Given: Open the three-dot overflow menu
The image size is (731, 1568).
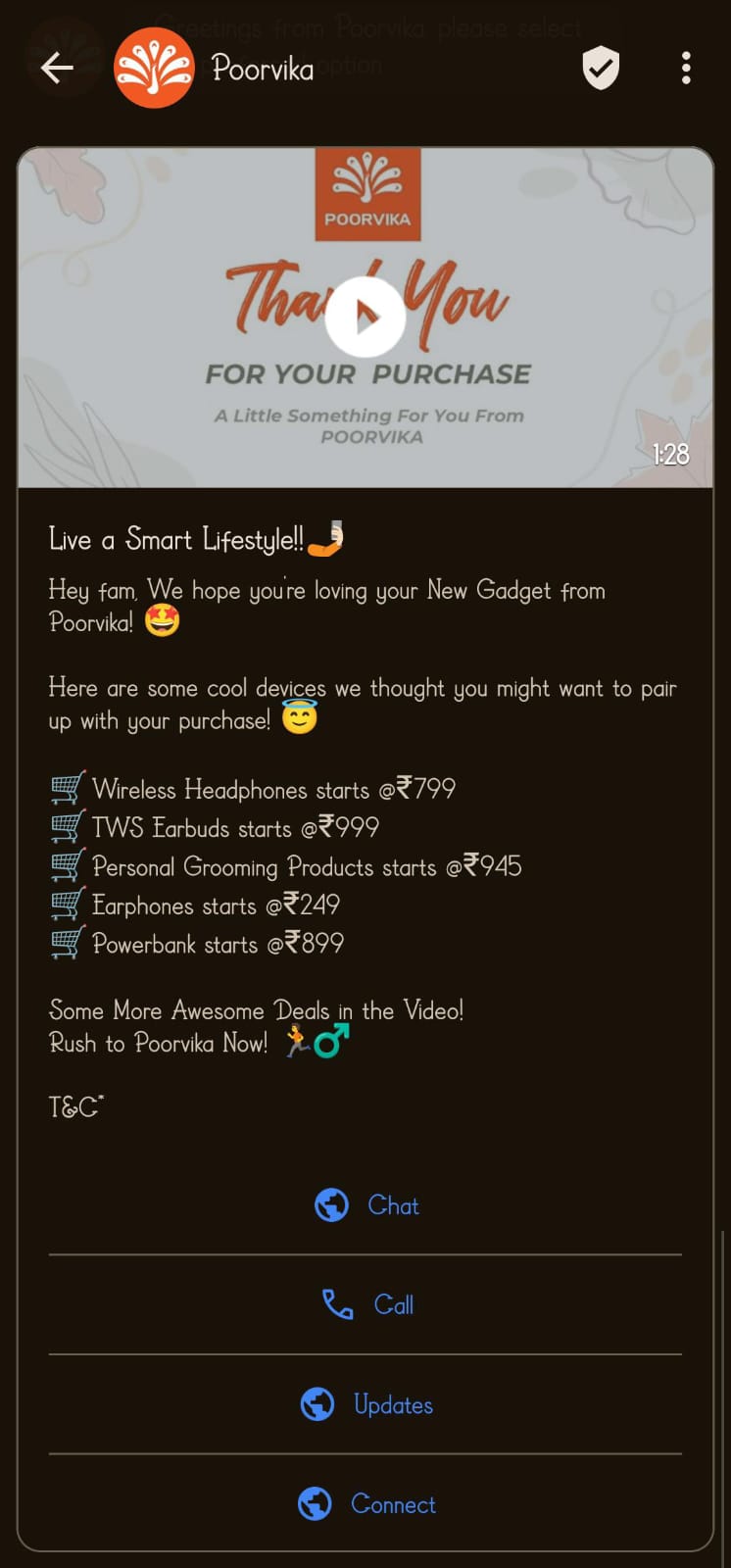Looking at the screenshot, I should [686, 69].
